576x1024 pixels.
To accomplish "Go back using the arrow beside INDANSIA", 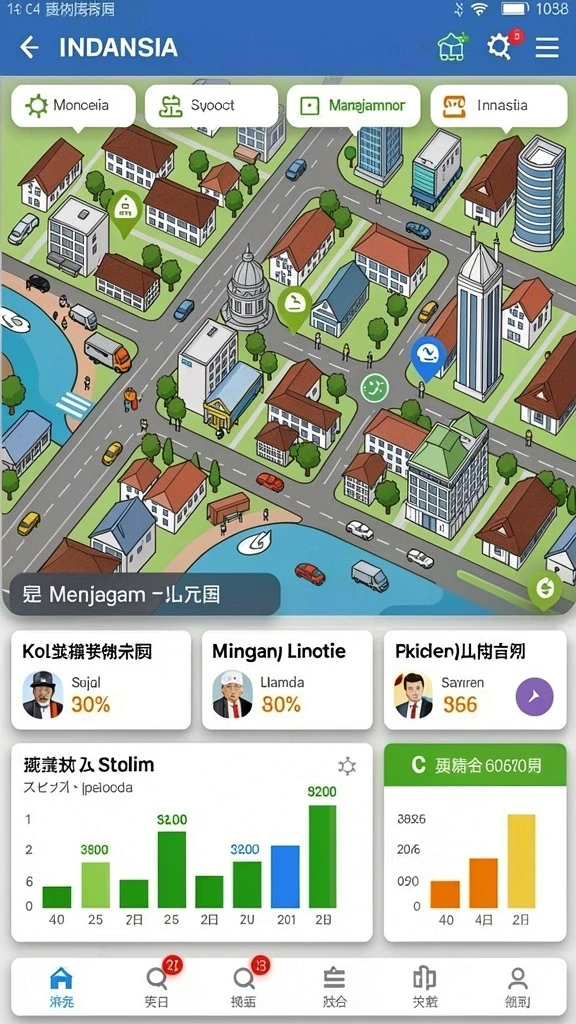I will 29,47.
